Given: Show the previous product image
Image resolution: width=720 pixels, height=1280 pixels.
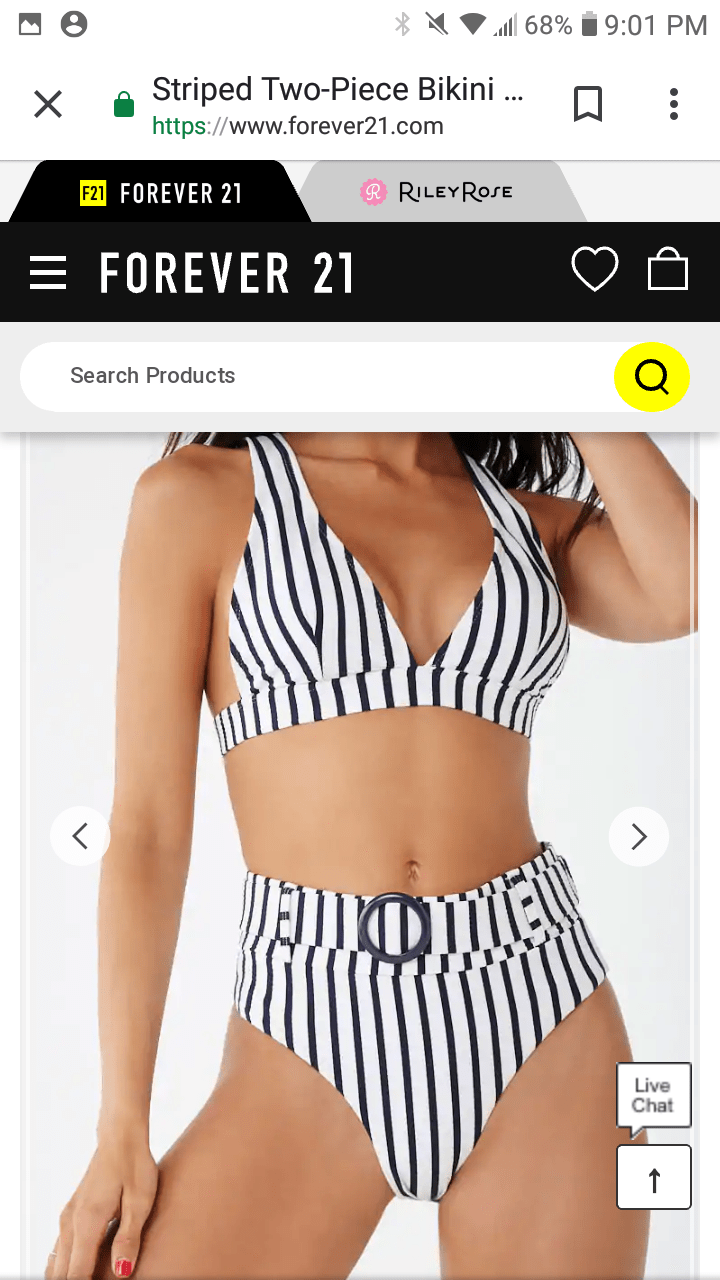Looking at the screenshot, I should point(80,836).
